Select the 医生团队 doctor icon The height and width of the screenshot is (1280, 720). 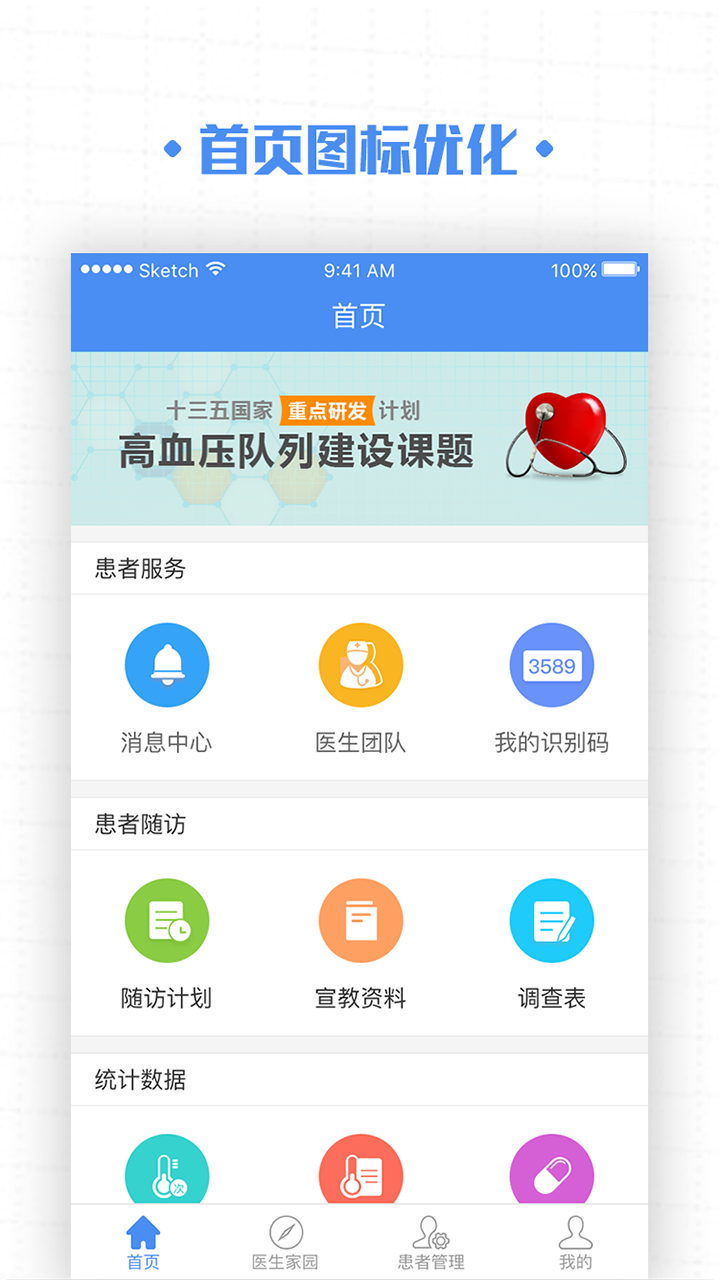pos(360,664)
